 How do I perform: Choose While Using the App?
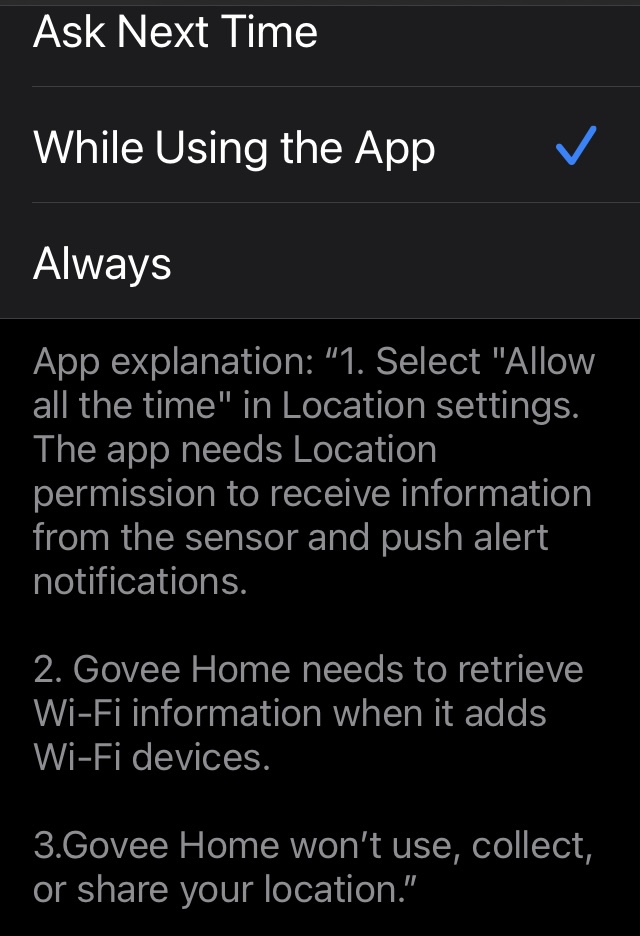(235, 148)
